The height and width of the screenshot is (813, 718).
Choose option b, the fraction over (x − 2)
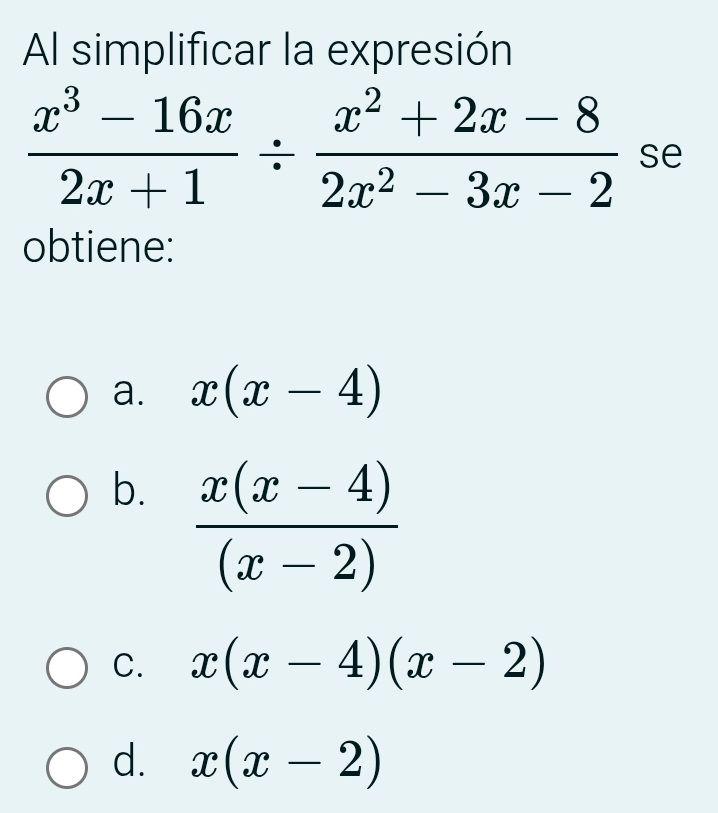[67, 495]
